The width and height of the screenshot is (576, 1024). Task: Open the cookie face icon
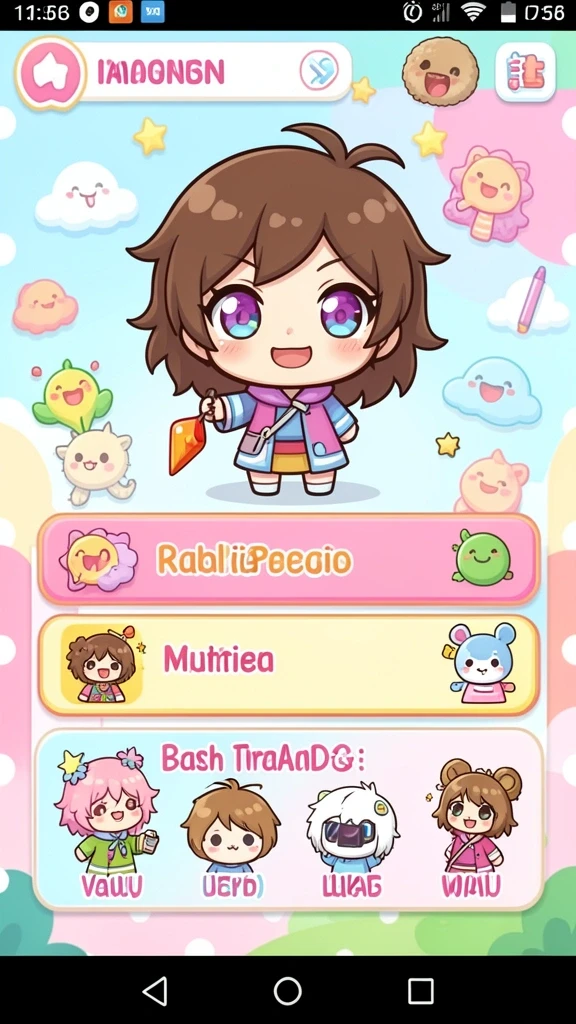(x=440, y=71)
